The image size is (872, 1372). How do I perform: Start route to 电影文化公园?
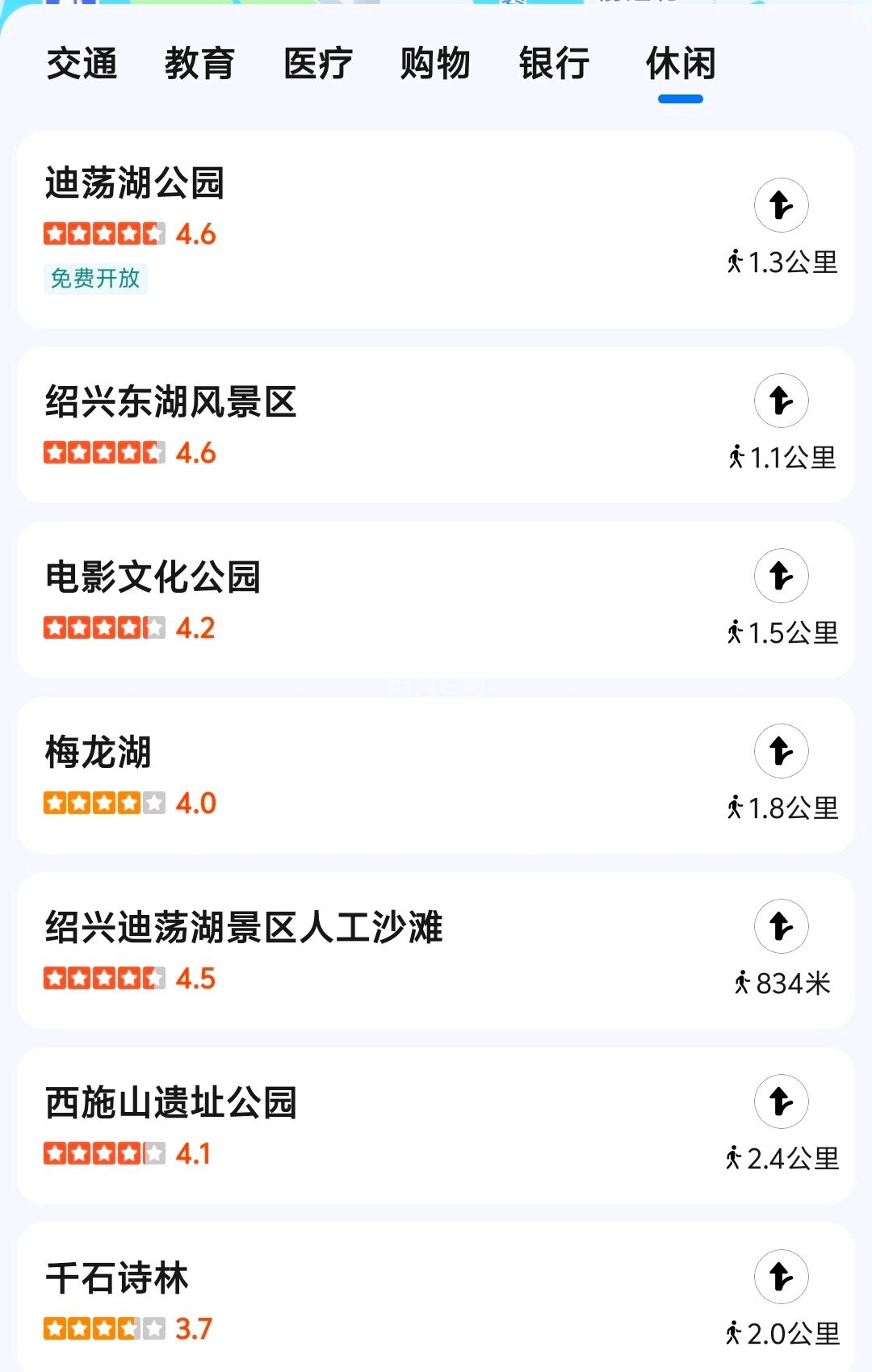point(781,576)
